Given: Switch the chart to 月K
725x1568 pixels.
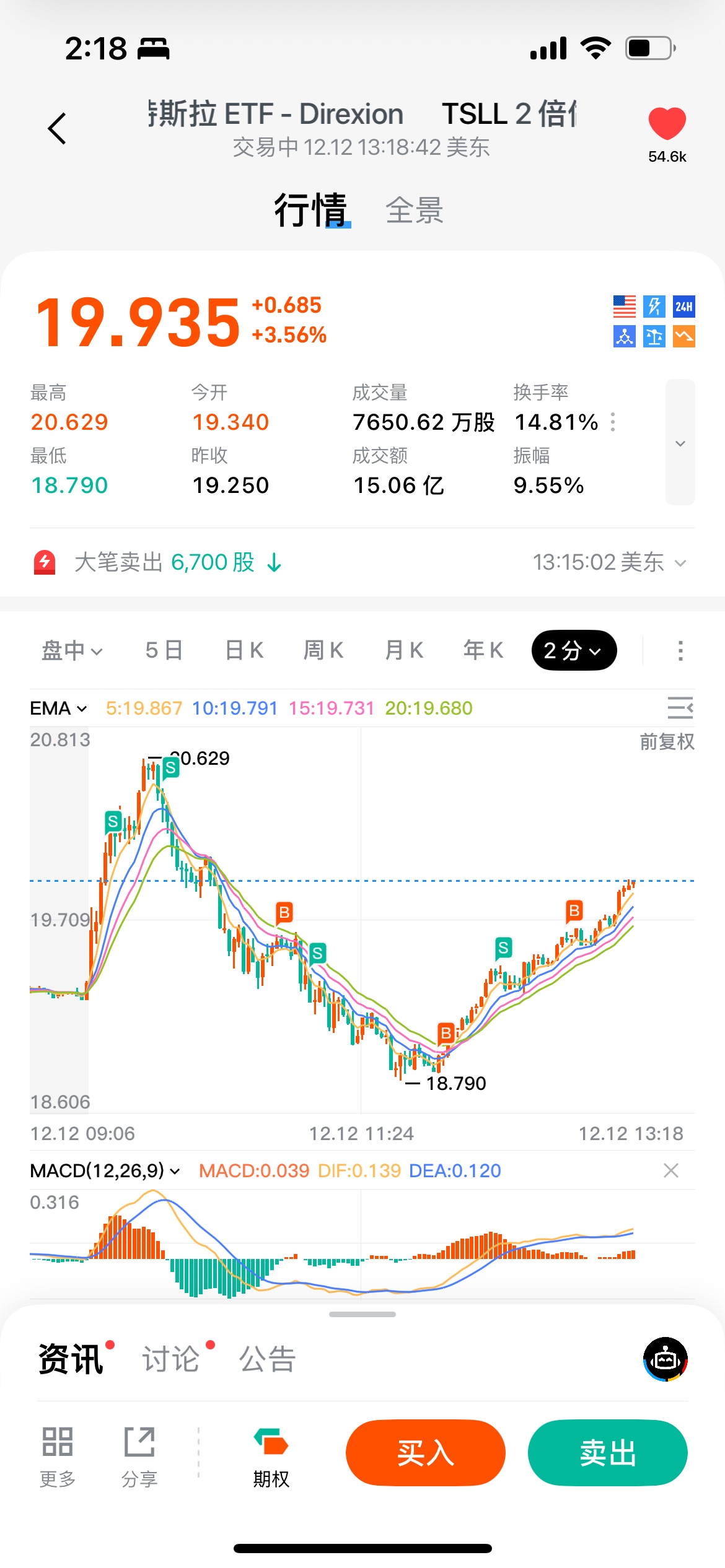Looking at the screenshot, I should pyautogui.click(x=404, y=651).
